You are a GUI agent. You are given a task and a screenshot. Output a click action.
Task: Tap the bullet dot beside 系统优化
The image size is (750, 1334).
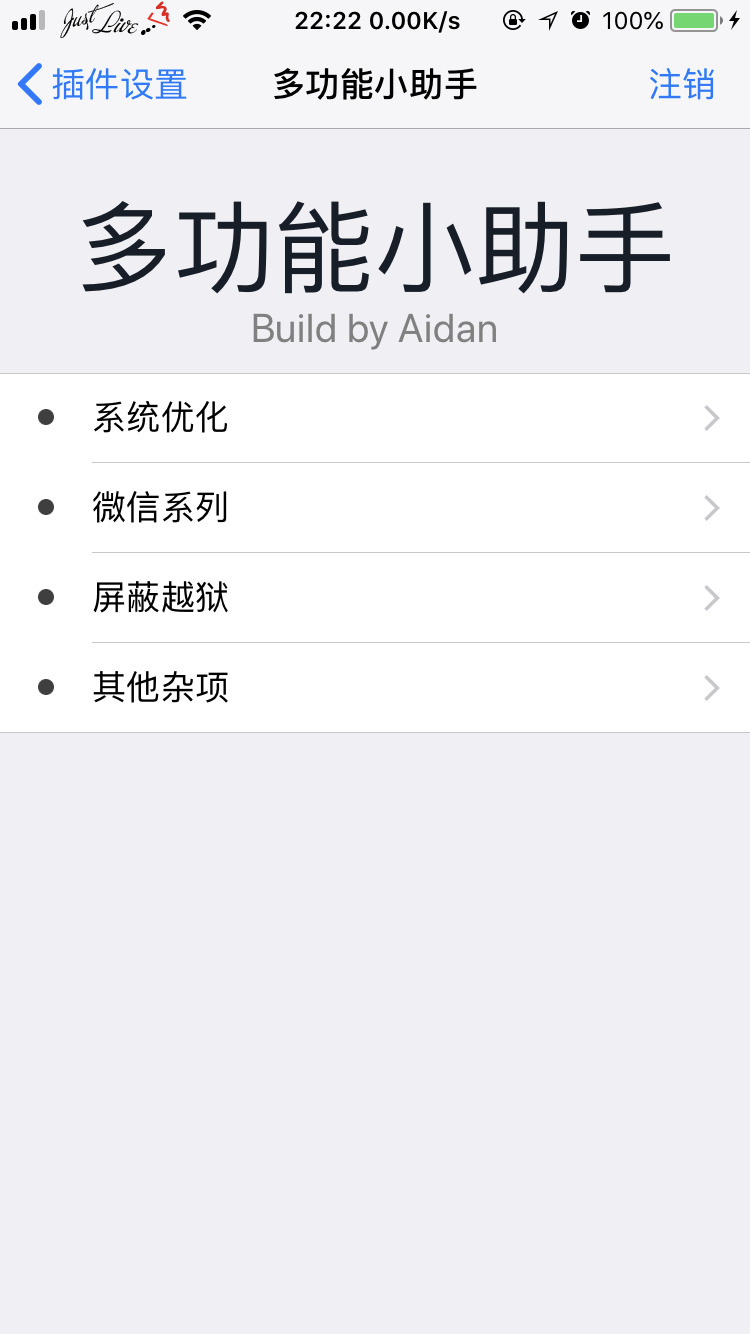coord(45,418)
